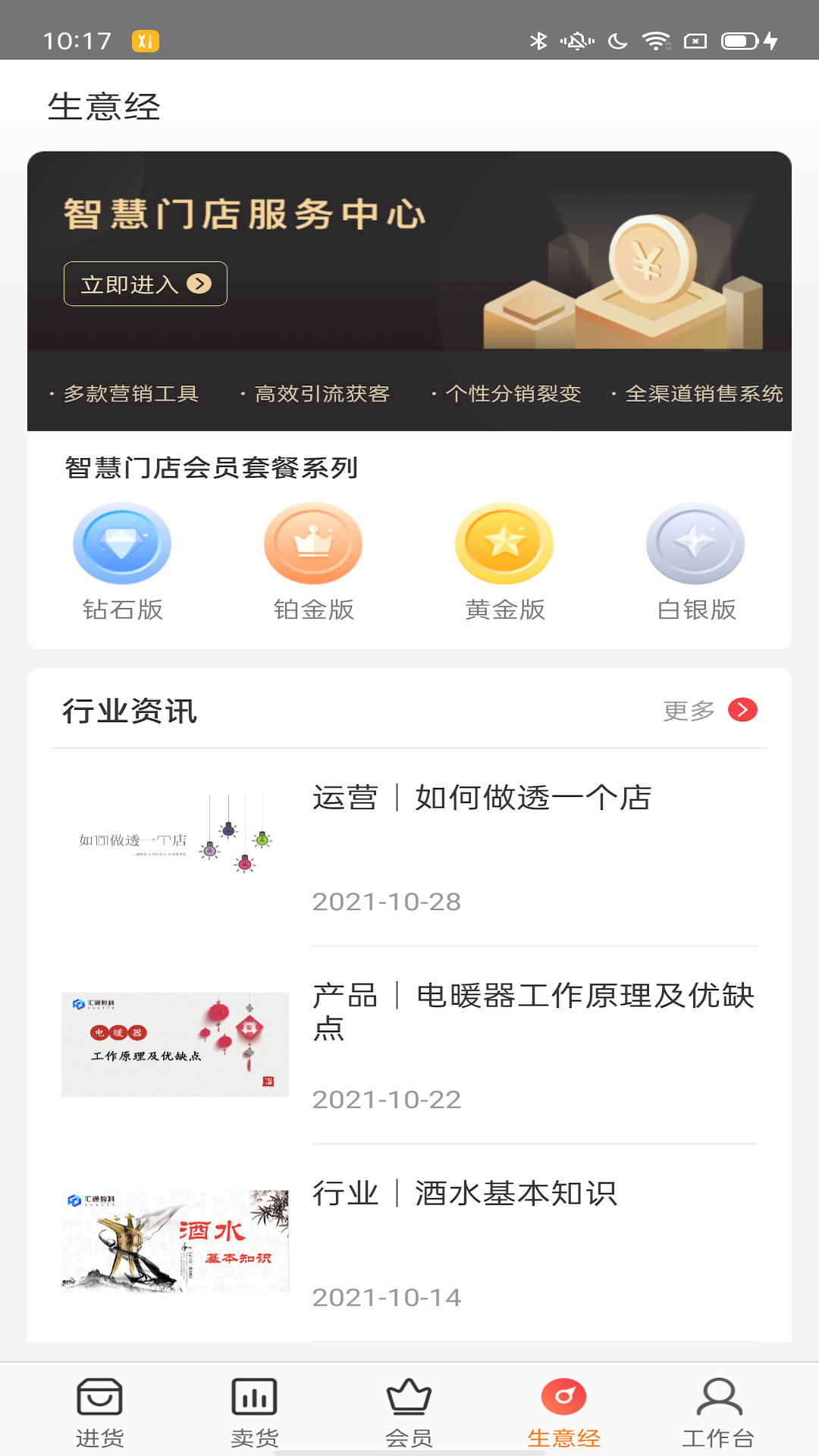
Task: Select the 铂金版 platinum membership icon
Action: coord(313,544)
